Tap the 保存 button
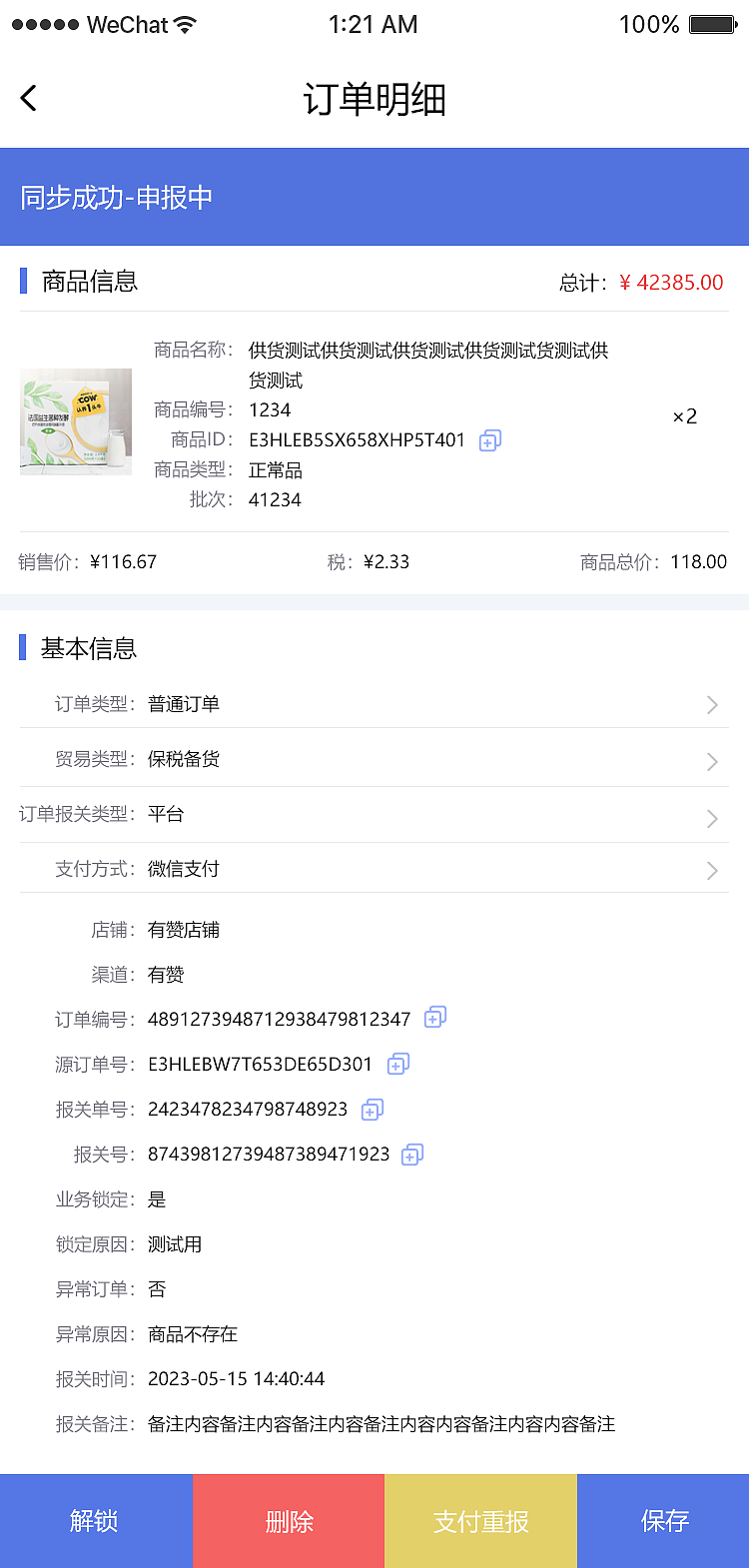 click(663, 1520)
